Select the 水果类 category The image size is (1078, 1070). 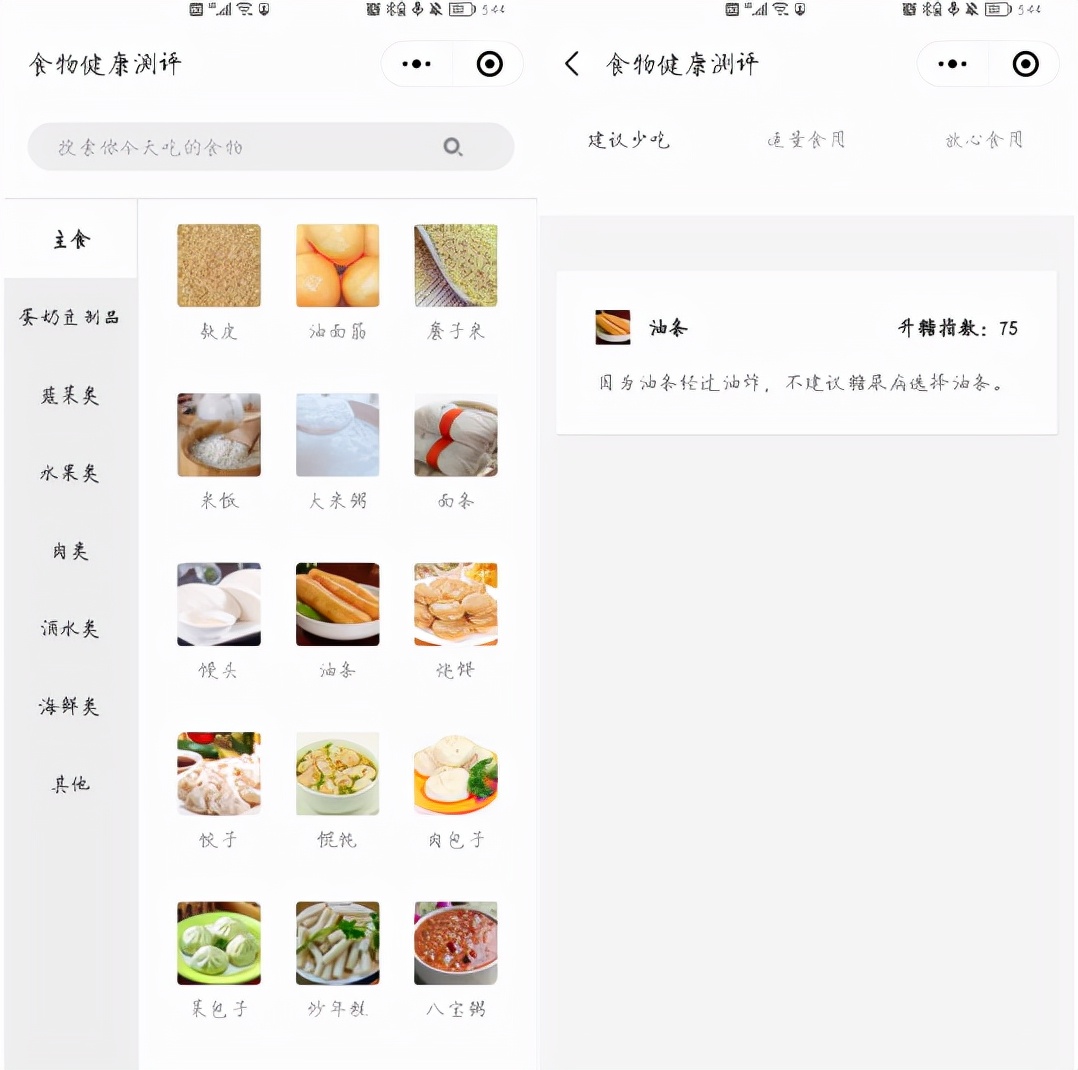point(70,473)
